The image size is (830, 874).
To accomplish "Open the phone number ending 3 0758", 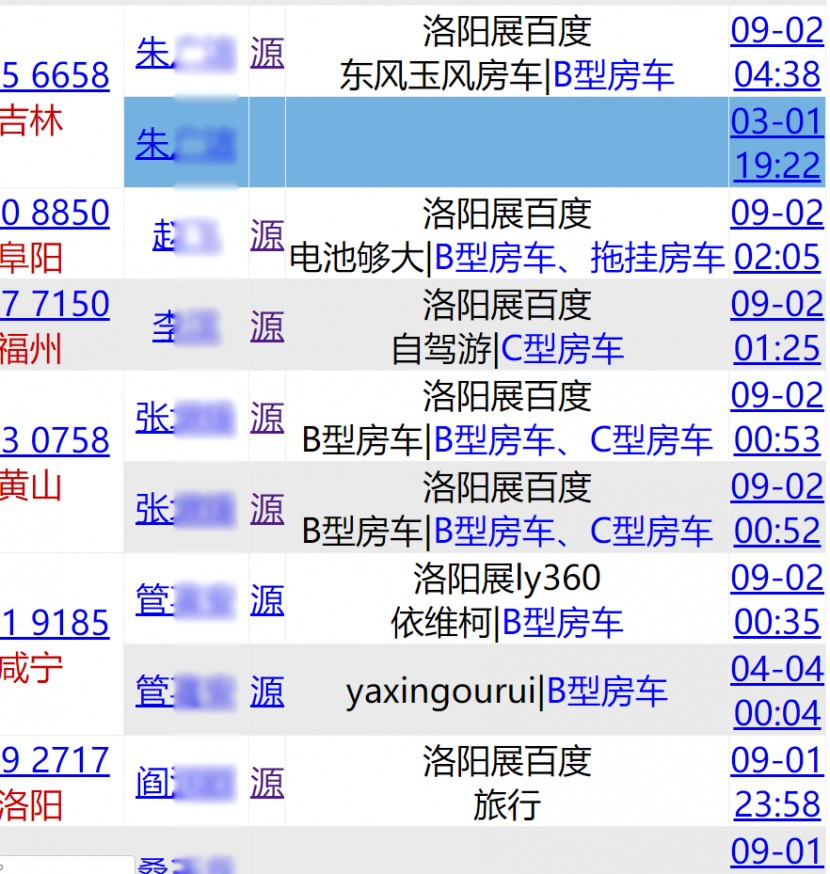I will pos(55,440).
